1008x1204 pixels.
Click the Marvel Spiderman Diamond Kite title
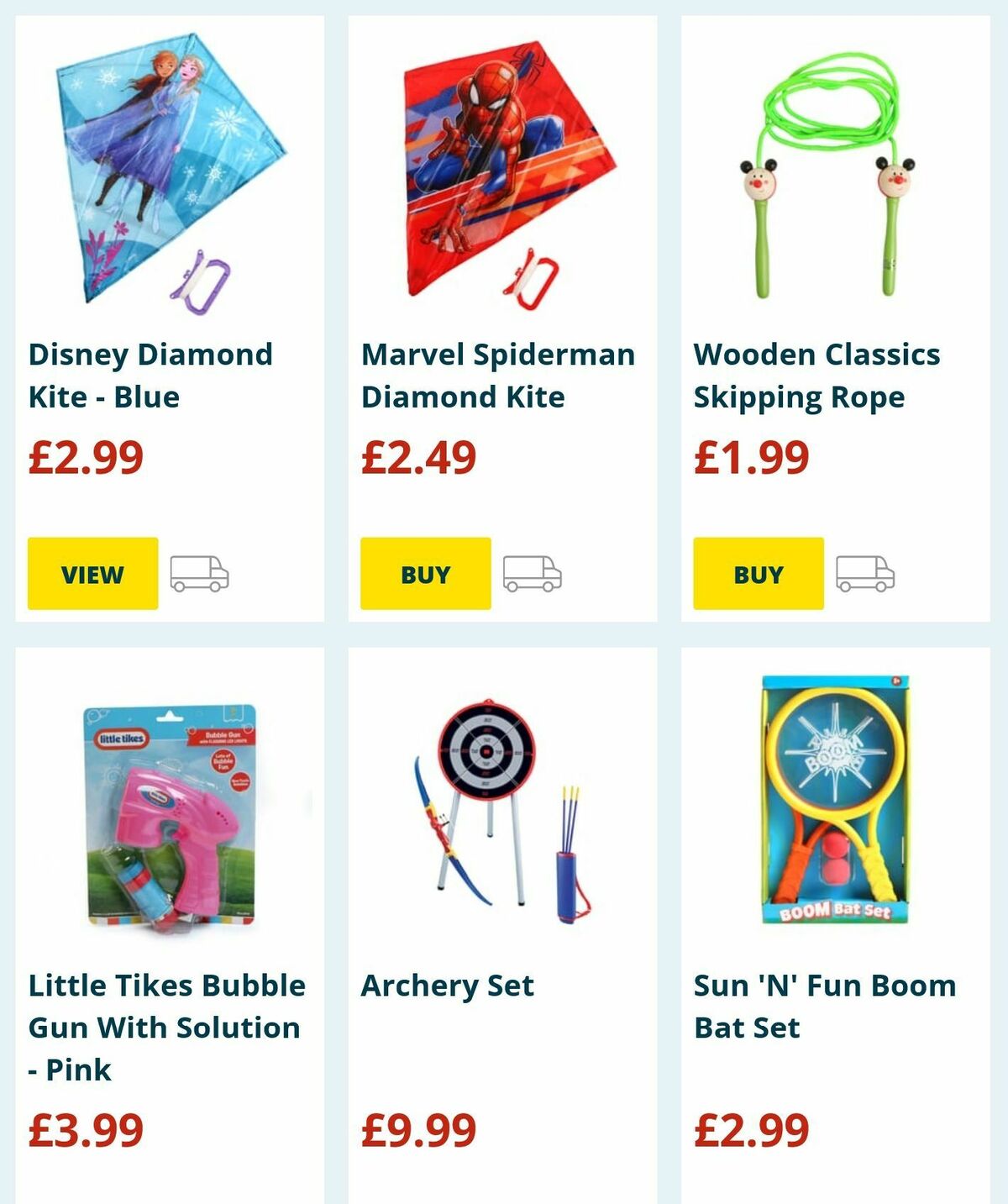497,375
